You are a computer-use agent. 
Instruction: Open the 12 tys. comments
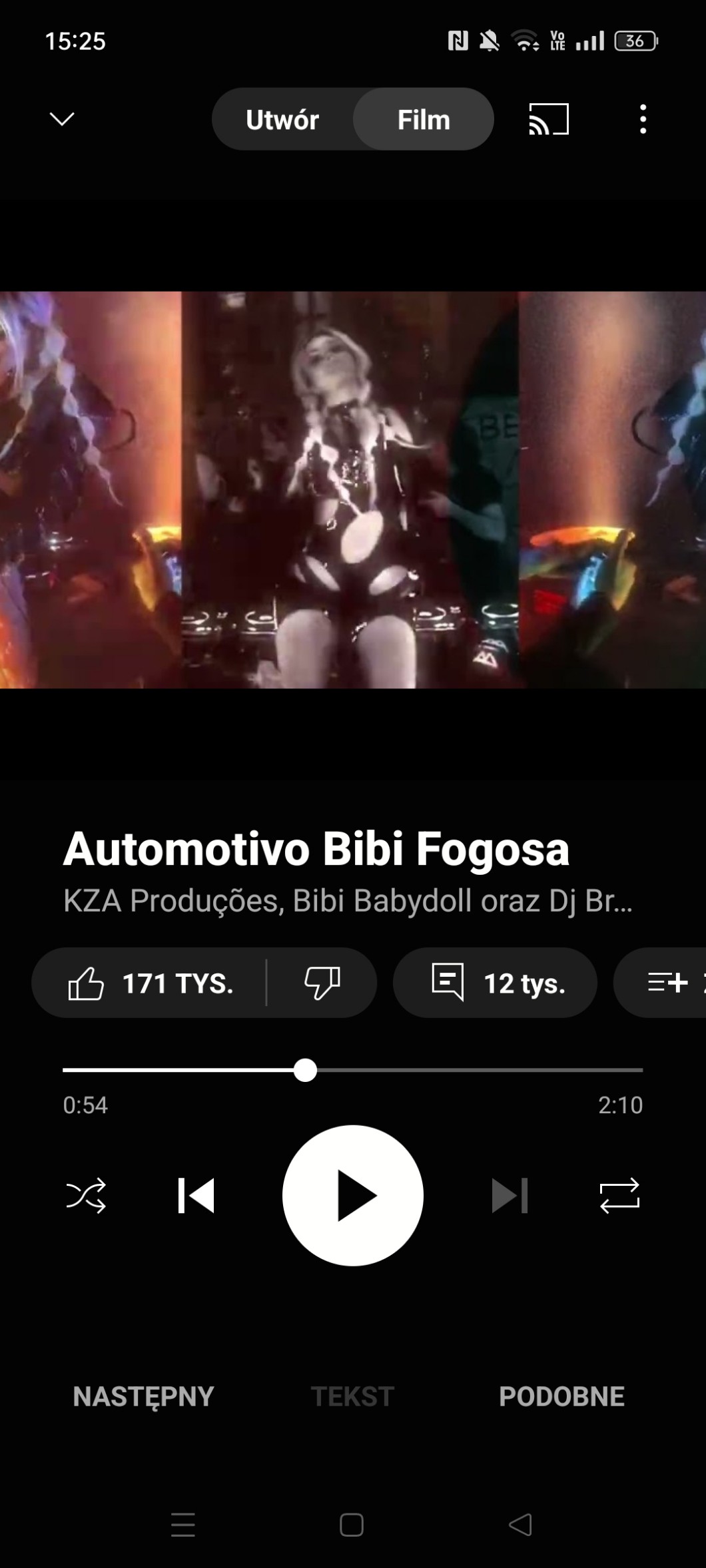[x=495, y=983]
